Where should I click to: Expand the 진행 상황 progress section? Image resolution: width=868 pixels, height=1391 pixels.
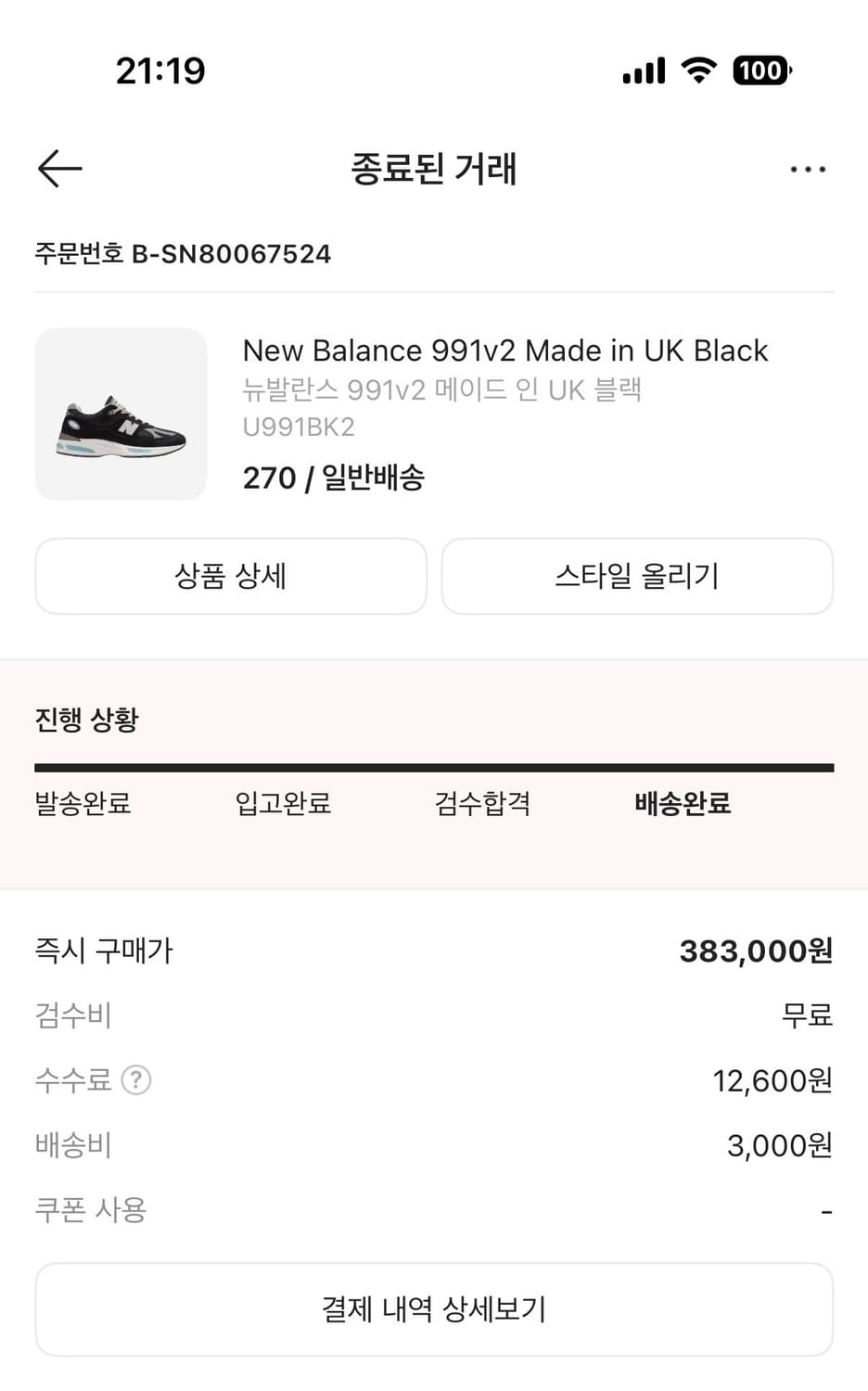click(x=85, y=719)
